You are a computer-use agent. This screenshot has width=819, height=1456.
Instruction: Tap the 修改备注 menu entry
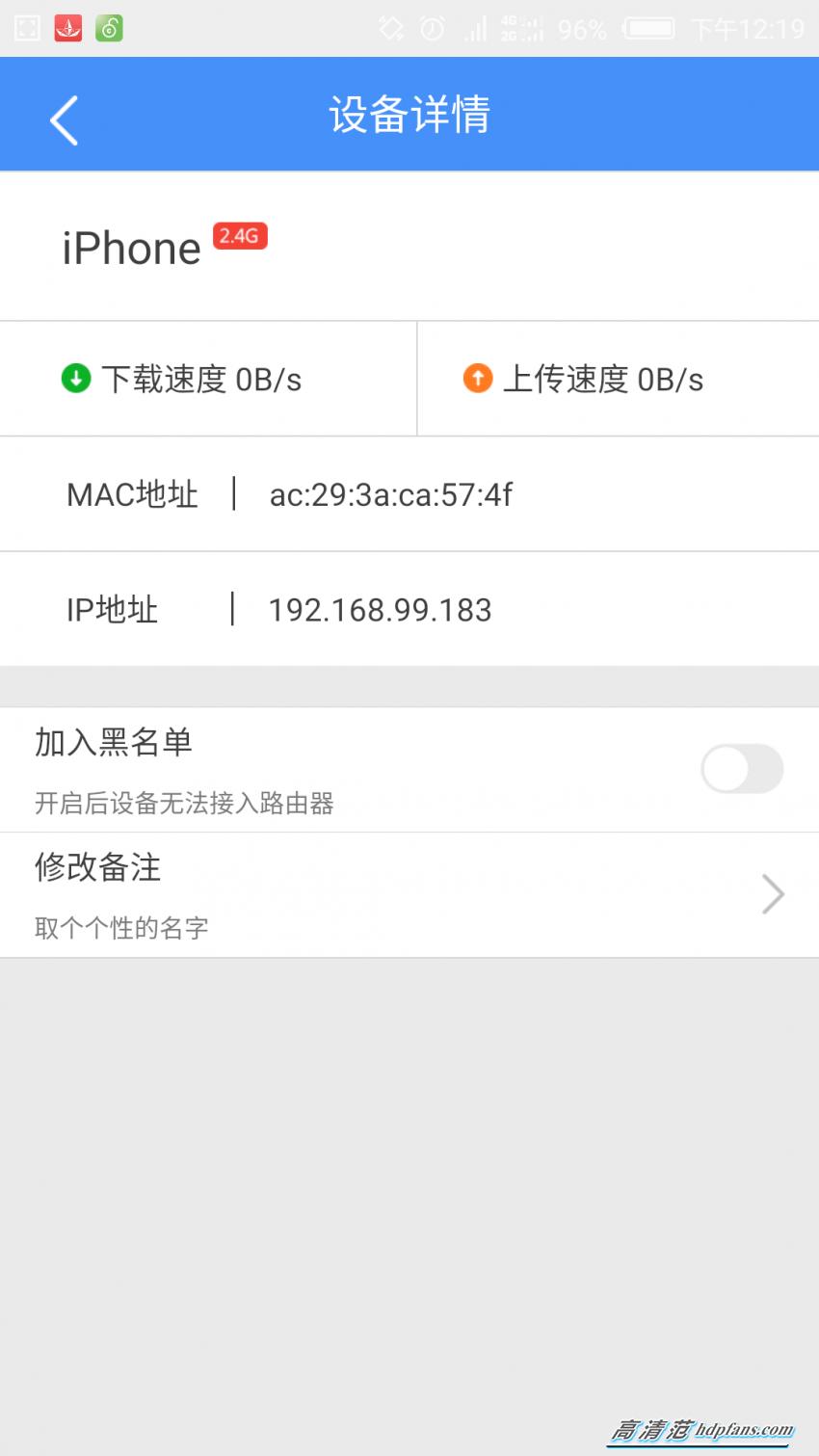point(96,867)
